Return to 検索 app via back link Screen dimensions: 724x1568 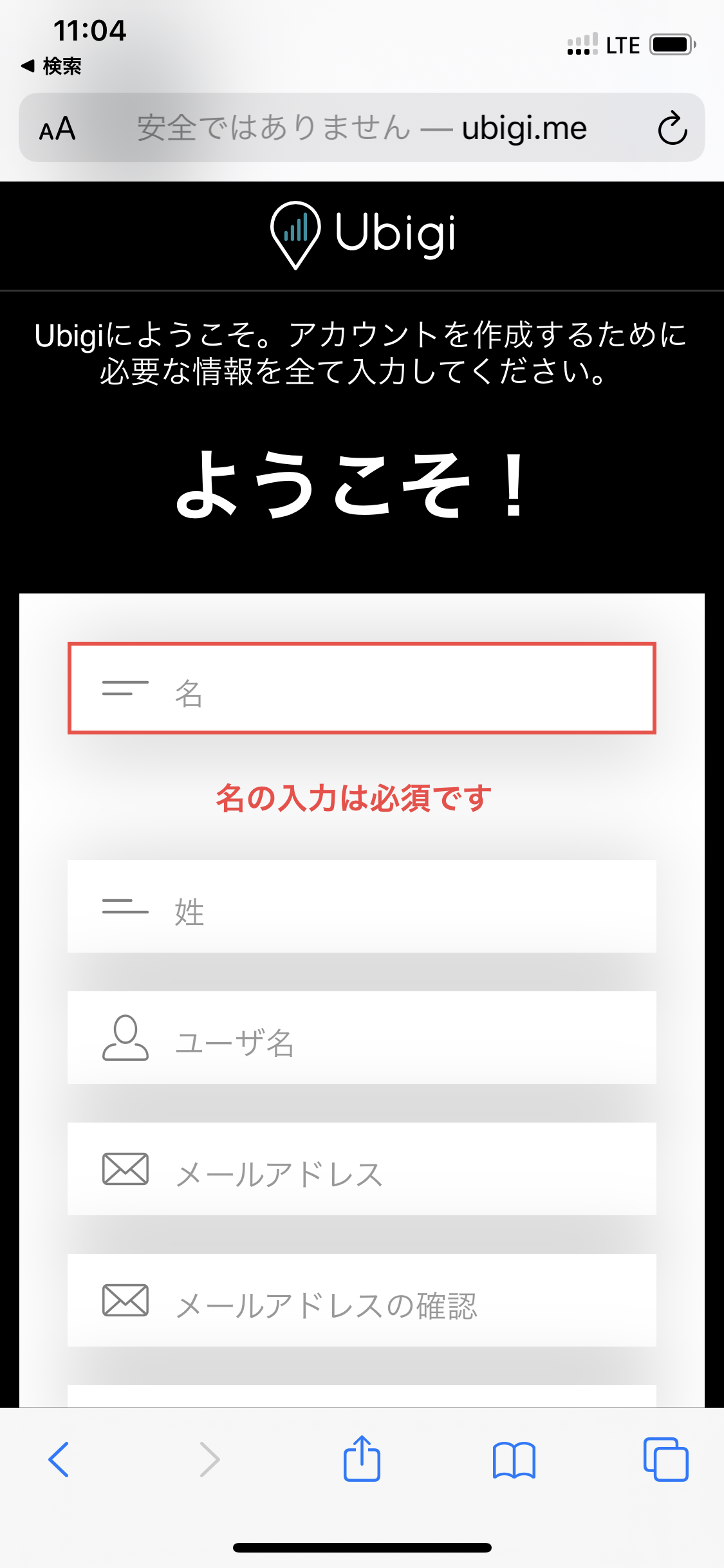pyautogui.click(x=51, y=66)
